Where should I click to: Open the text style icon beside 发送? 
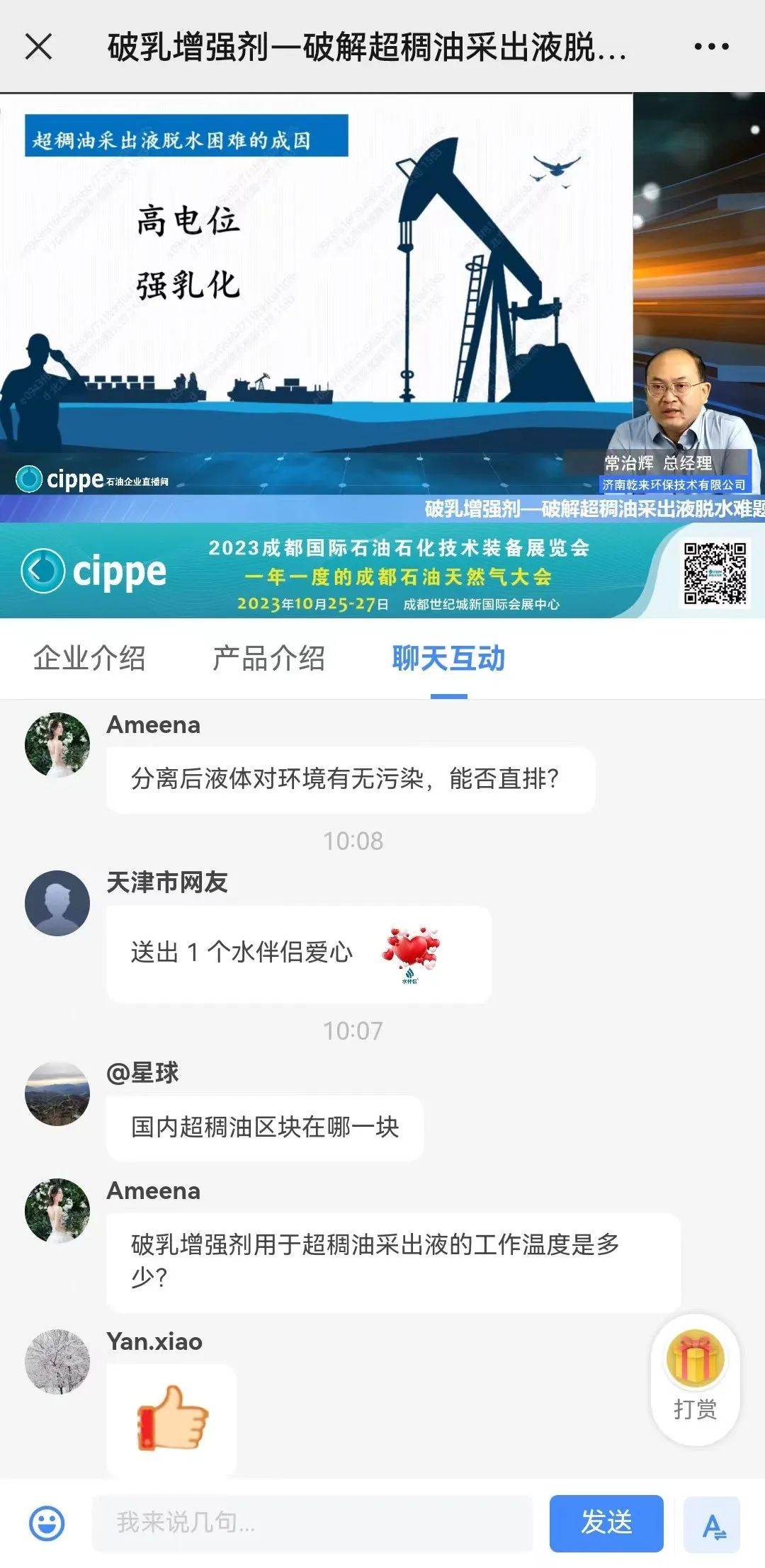pyautogui.click(x=712, y=1524)
